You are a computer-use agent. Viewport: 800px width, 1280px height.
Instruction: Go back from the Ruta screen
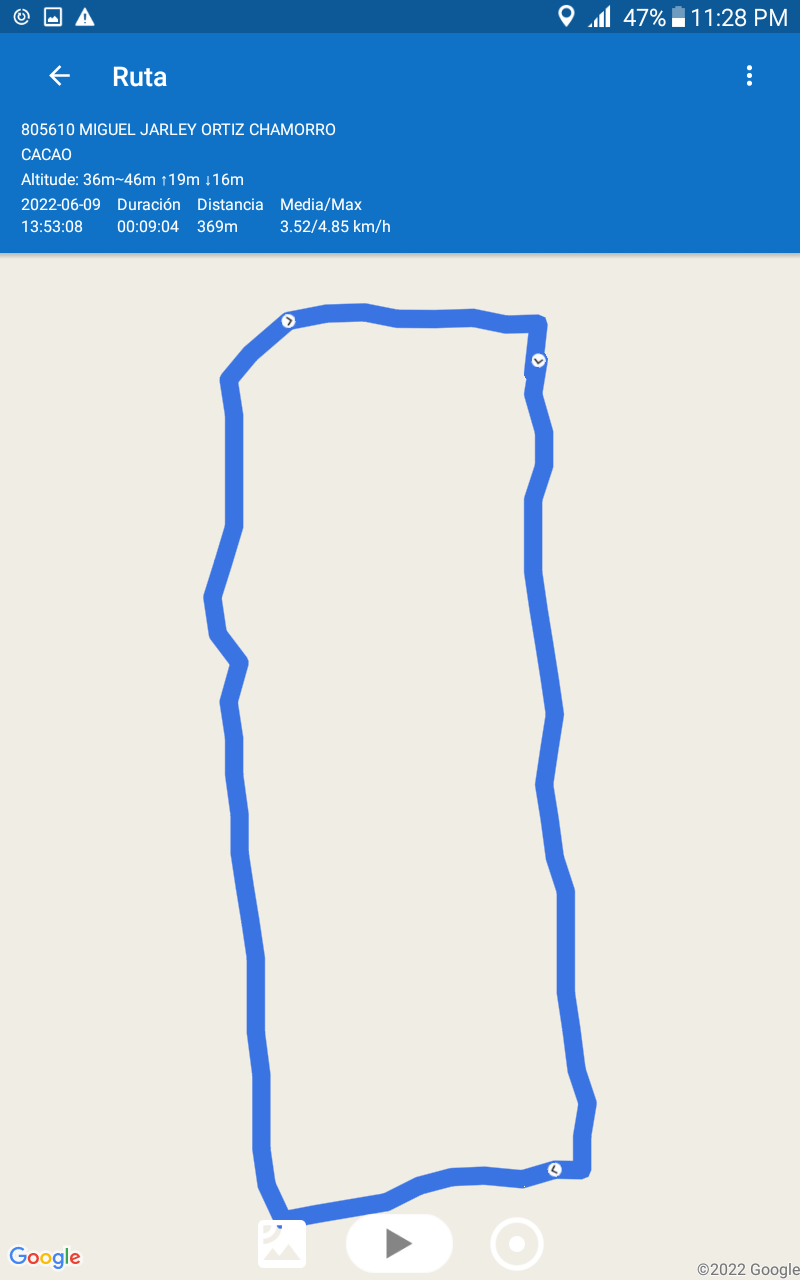click(x=60, y=76)
